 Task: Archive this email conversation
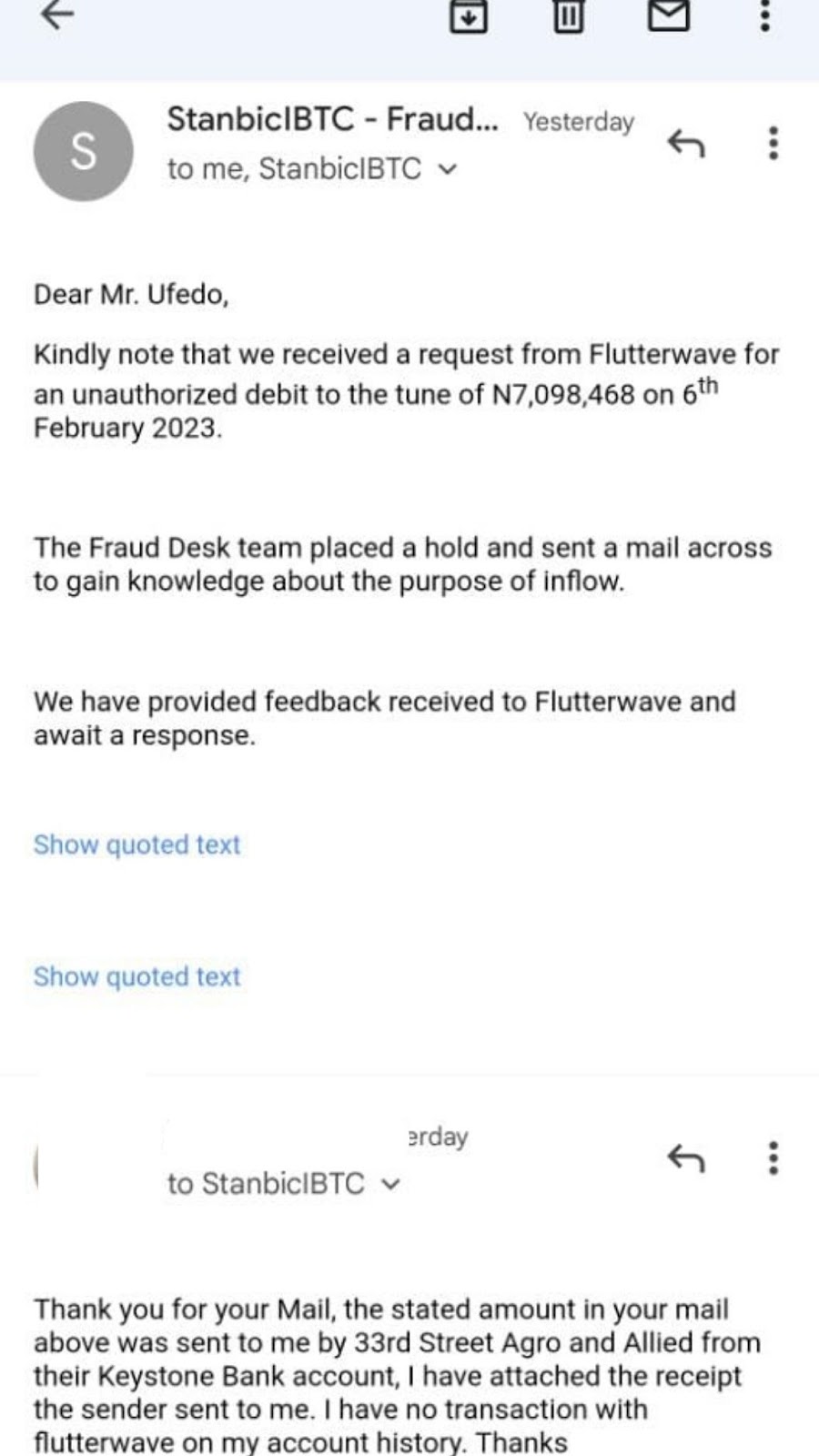[469, 15]
